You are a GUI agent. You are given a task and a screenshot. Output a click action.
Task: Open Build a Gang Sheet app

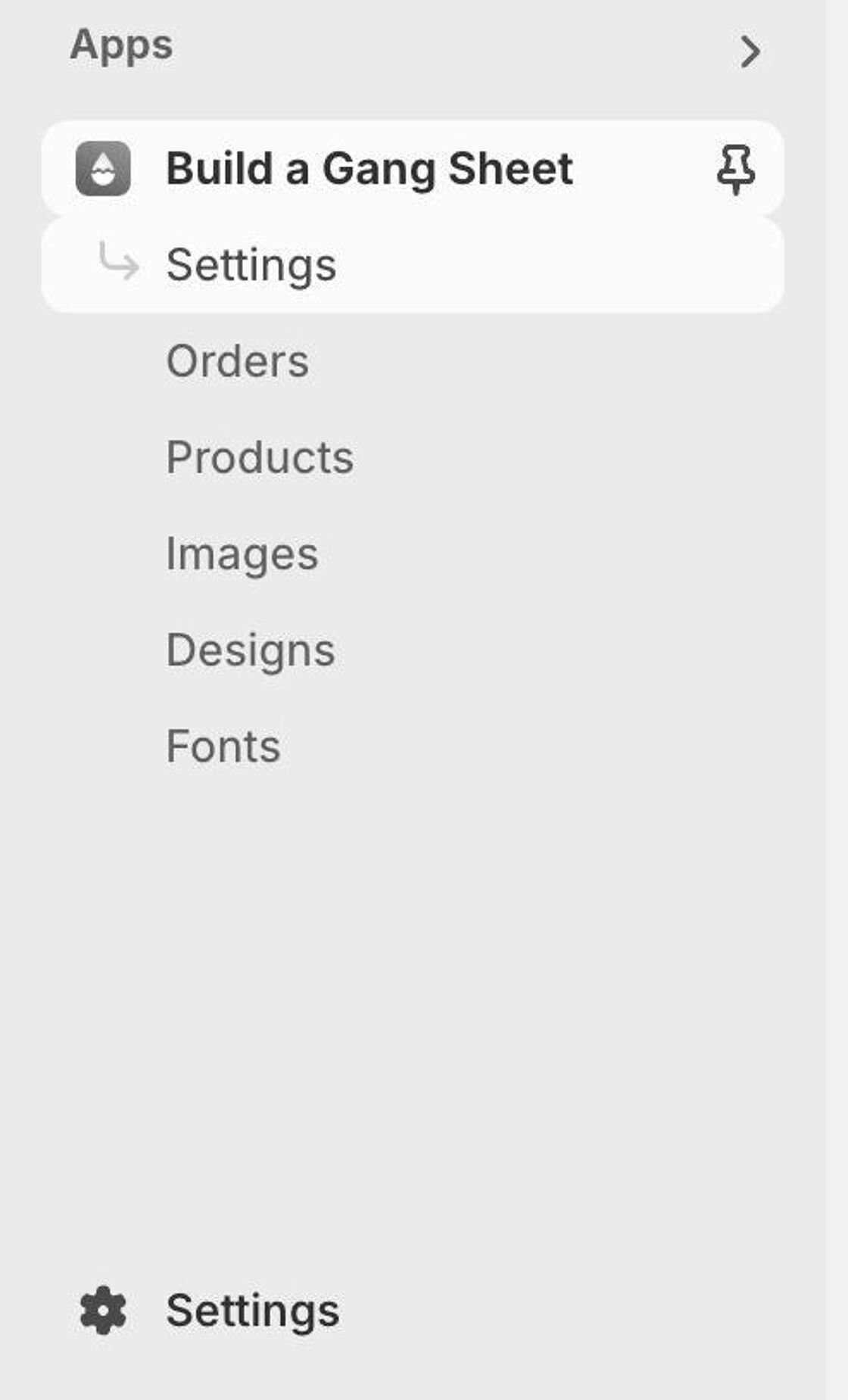click(x=369, y=168)
